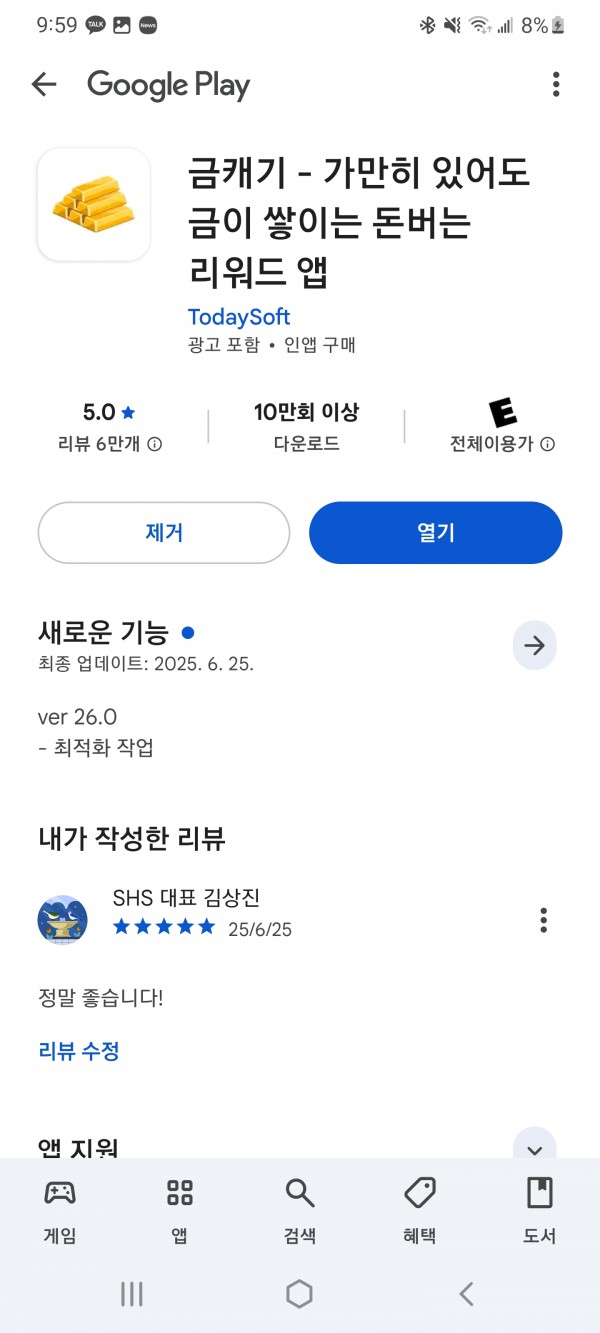Image resolution: width=600 pixels, height=1333 pixels.
Task: Tap 열기 to launch the app
Action: (436, 533)
